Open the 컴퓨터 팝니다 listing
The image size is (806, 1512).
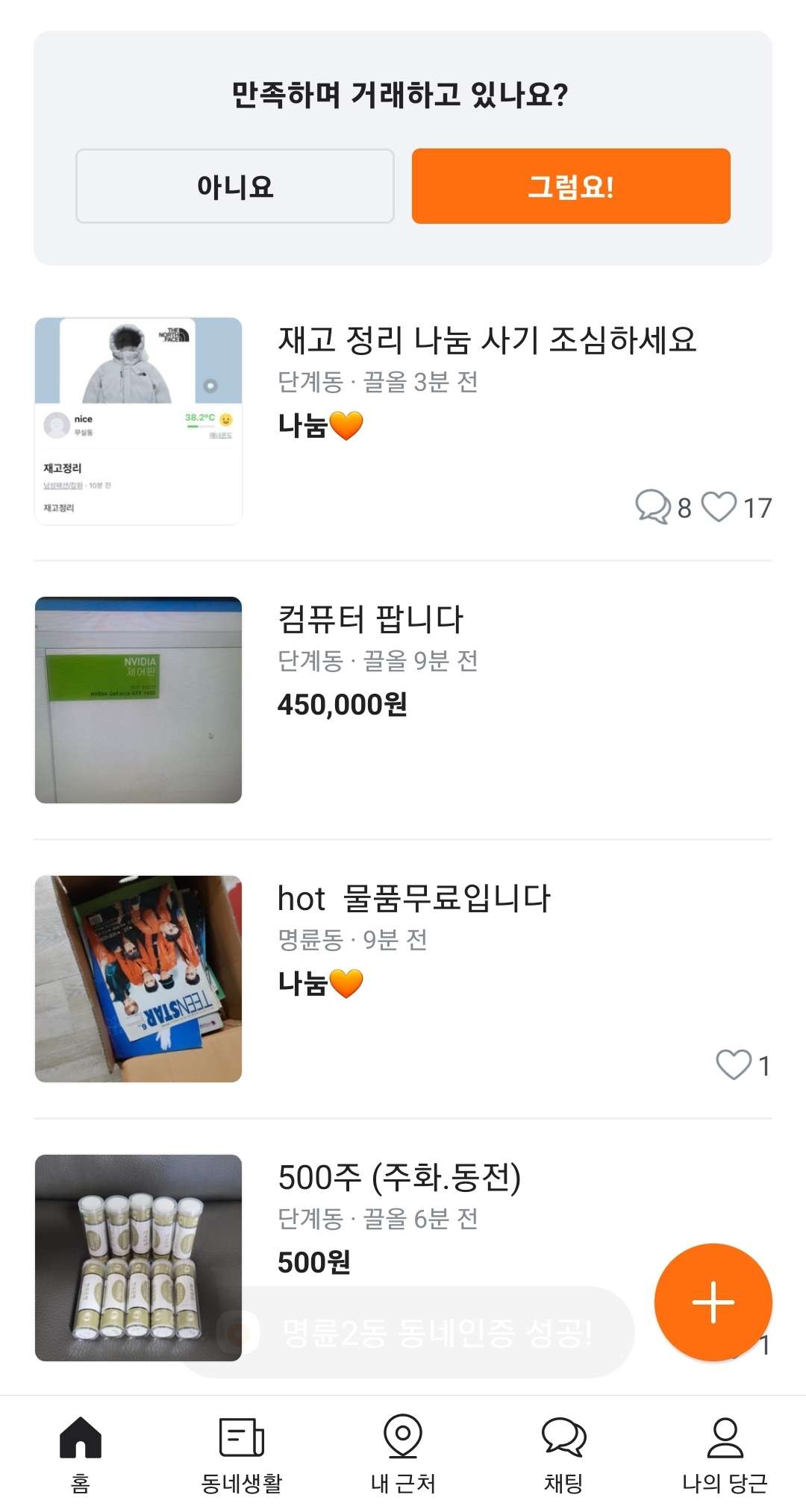pos(371,620)
